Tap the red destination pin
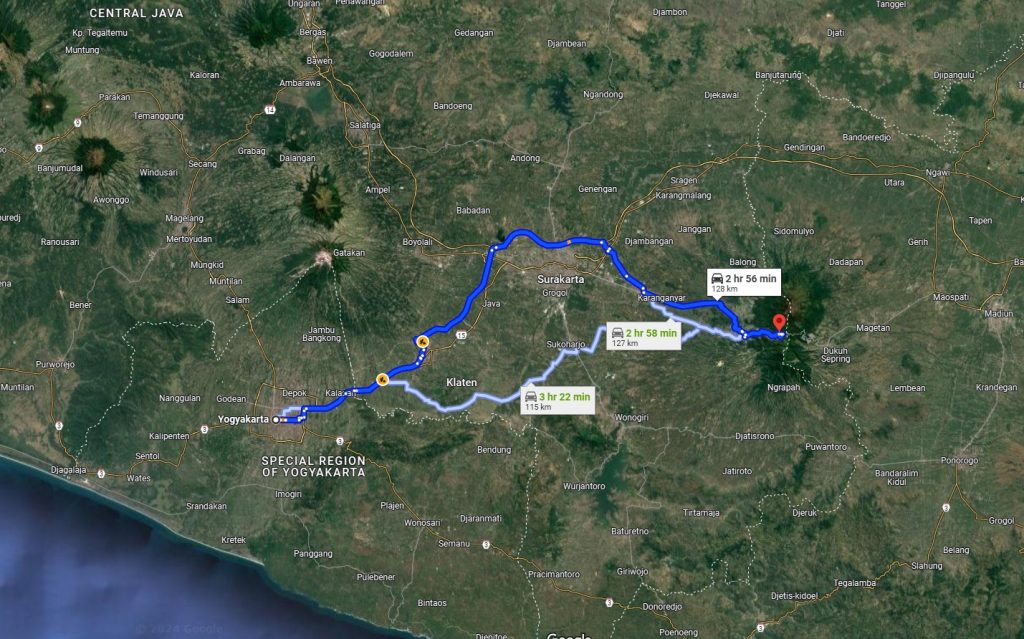This screenshot has width=1024, height=639. pyautogui.click(x=779, y=322)
